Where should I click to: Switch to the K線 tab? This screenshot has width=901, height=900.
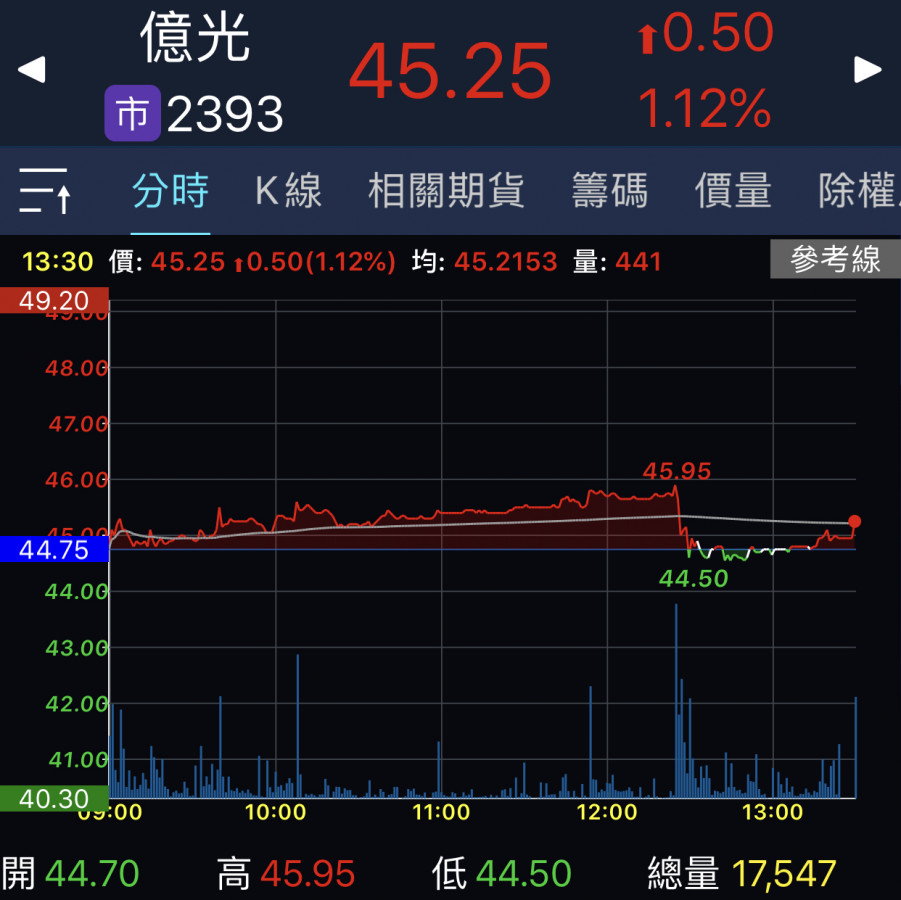coord(288,190)
